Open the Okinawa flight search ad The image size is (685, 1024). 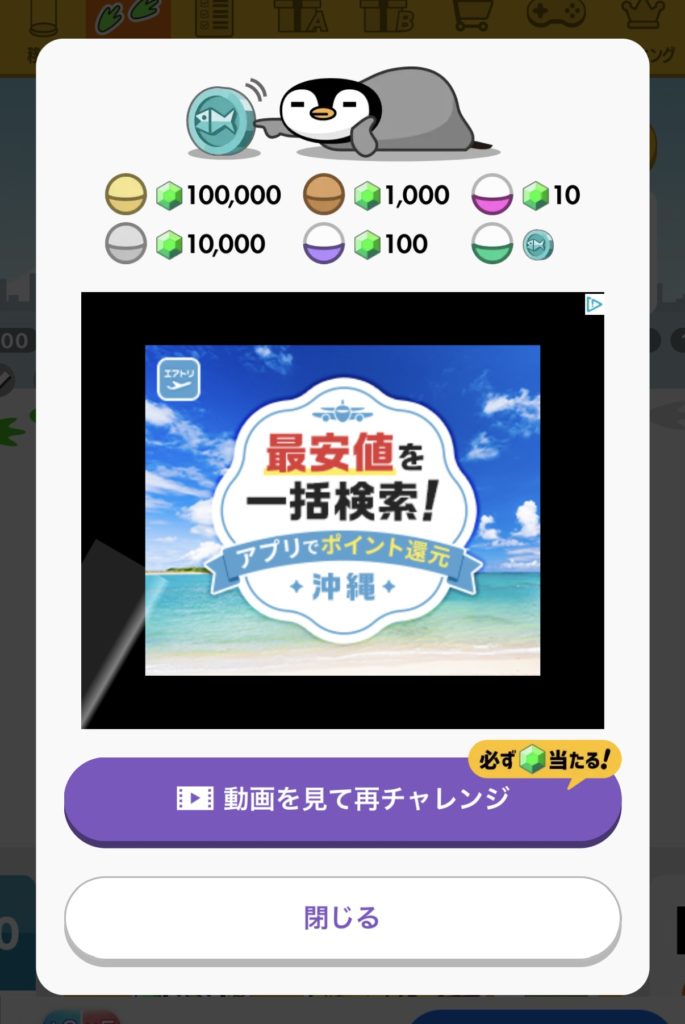coord(342,510)
